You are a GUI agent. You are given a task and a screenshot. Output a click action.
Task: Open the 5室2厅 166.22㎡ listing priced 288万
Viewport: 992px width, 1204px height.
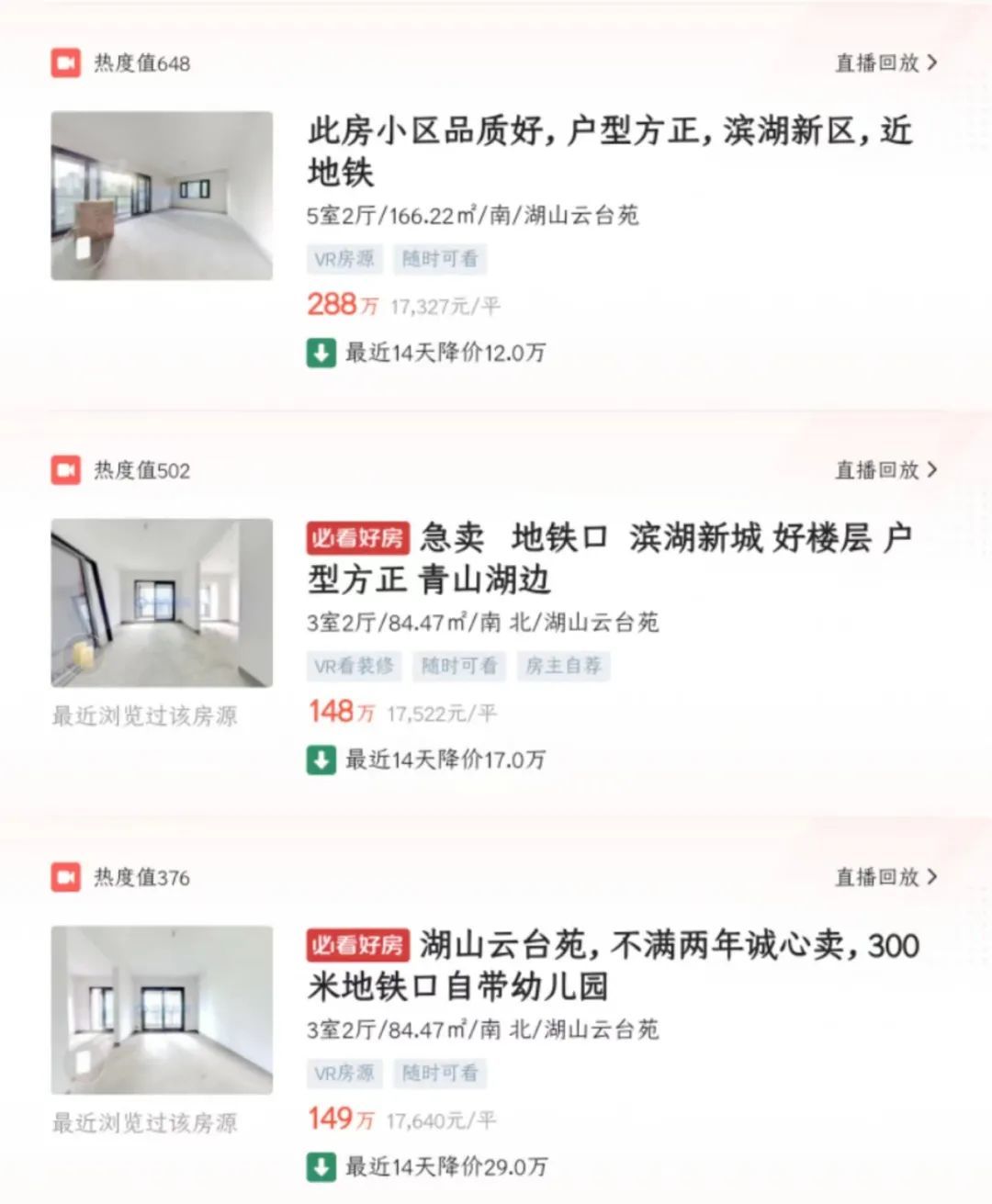(608, 152)
